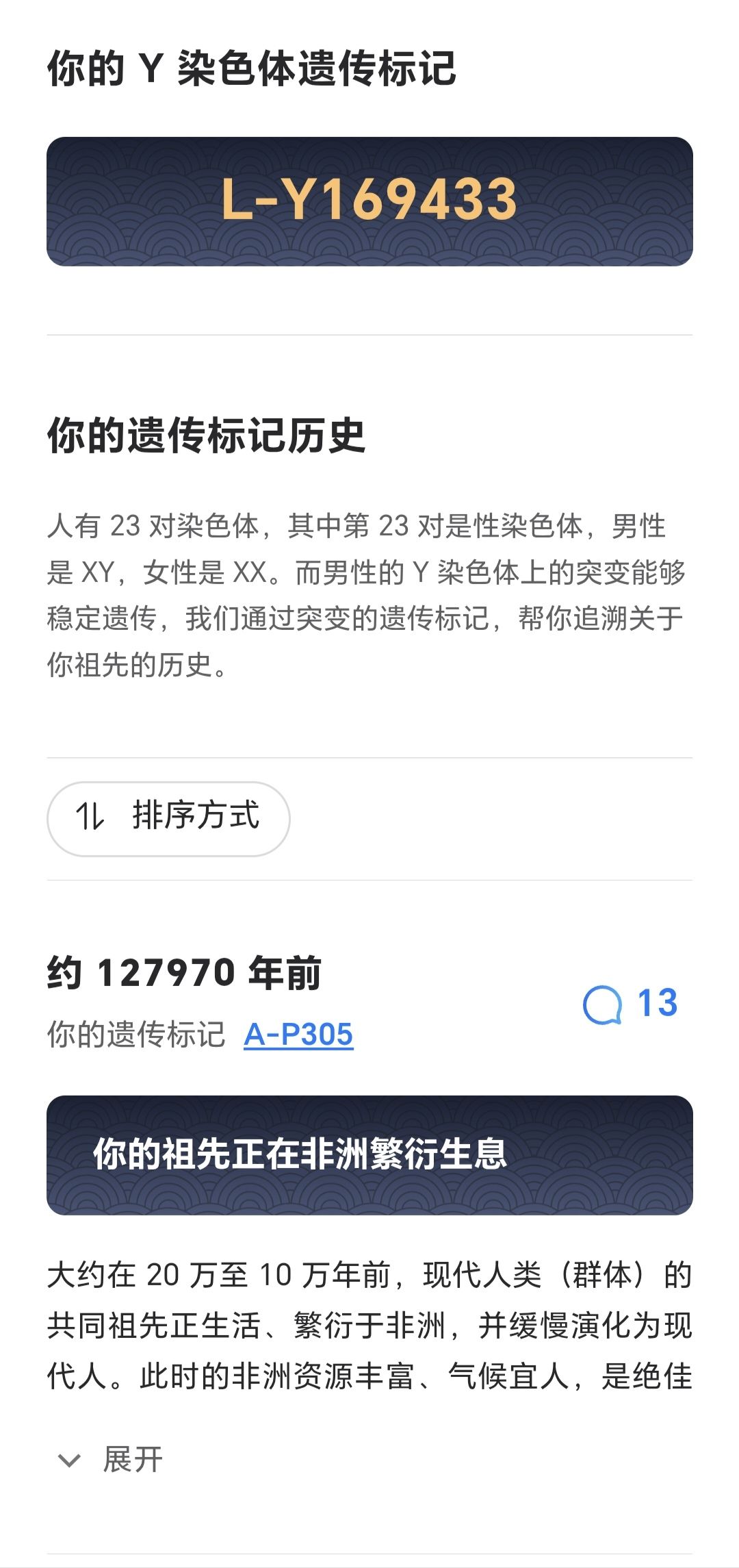Open the 13 comments bubble
Screen dimensions: 739x1568
(630, 1004)
